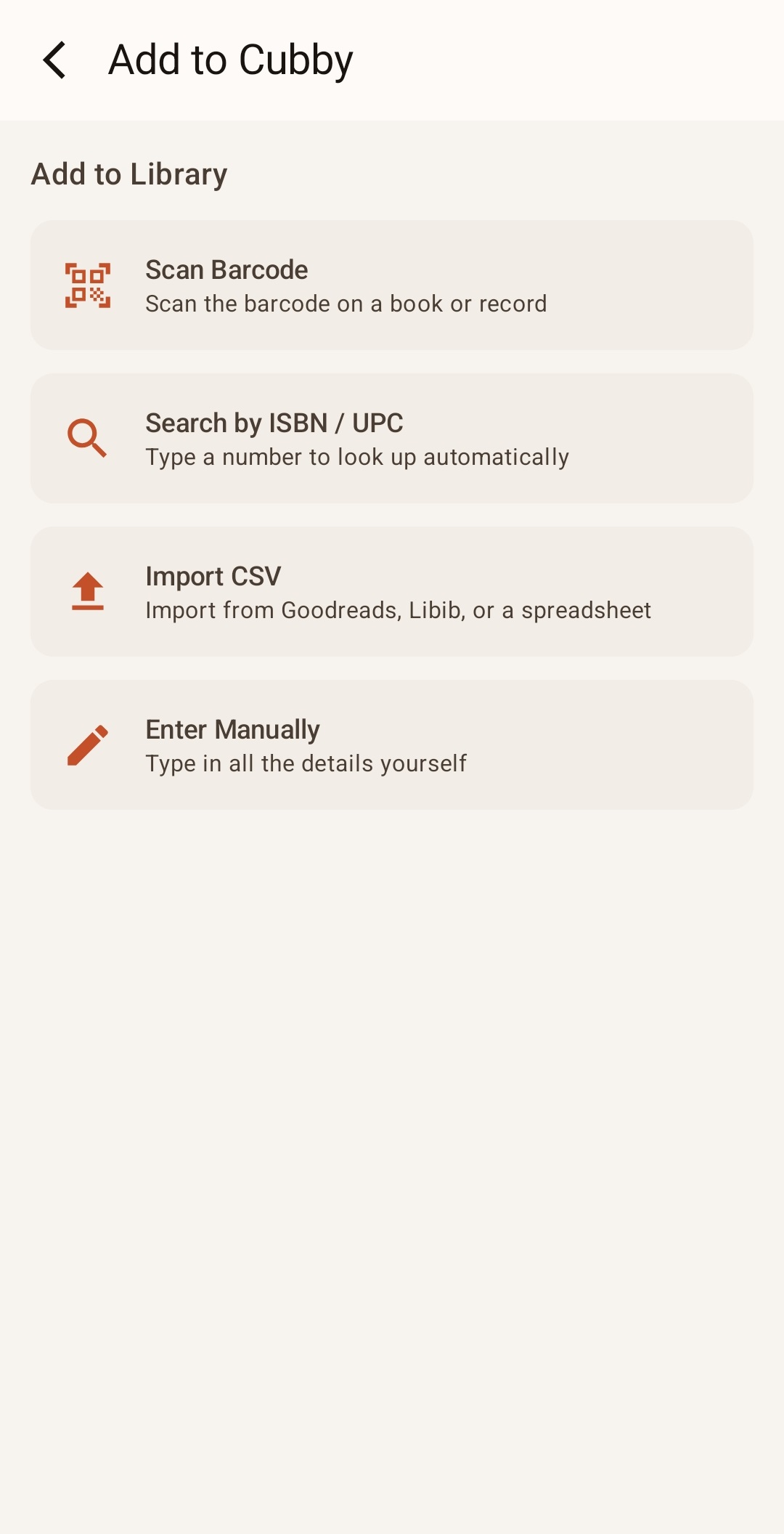Select the pencil icon for manual entry
This screenshot has width=784, height=1534.
(x=87, y=745)
